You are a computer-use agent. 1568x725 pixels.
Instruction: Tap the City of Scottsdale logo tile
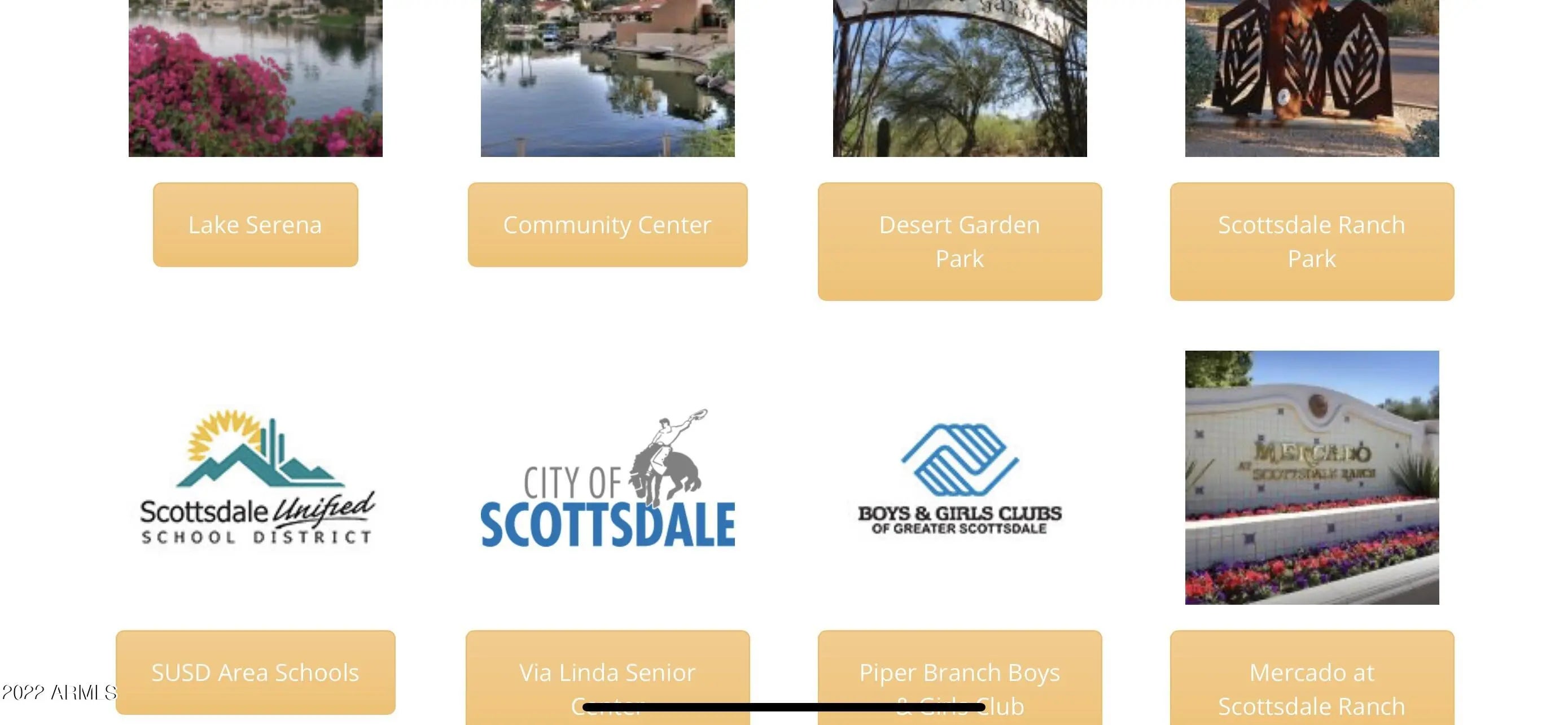607,478
